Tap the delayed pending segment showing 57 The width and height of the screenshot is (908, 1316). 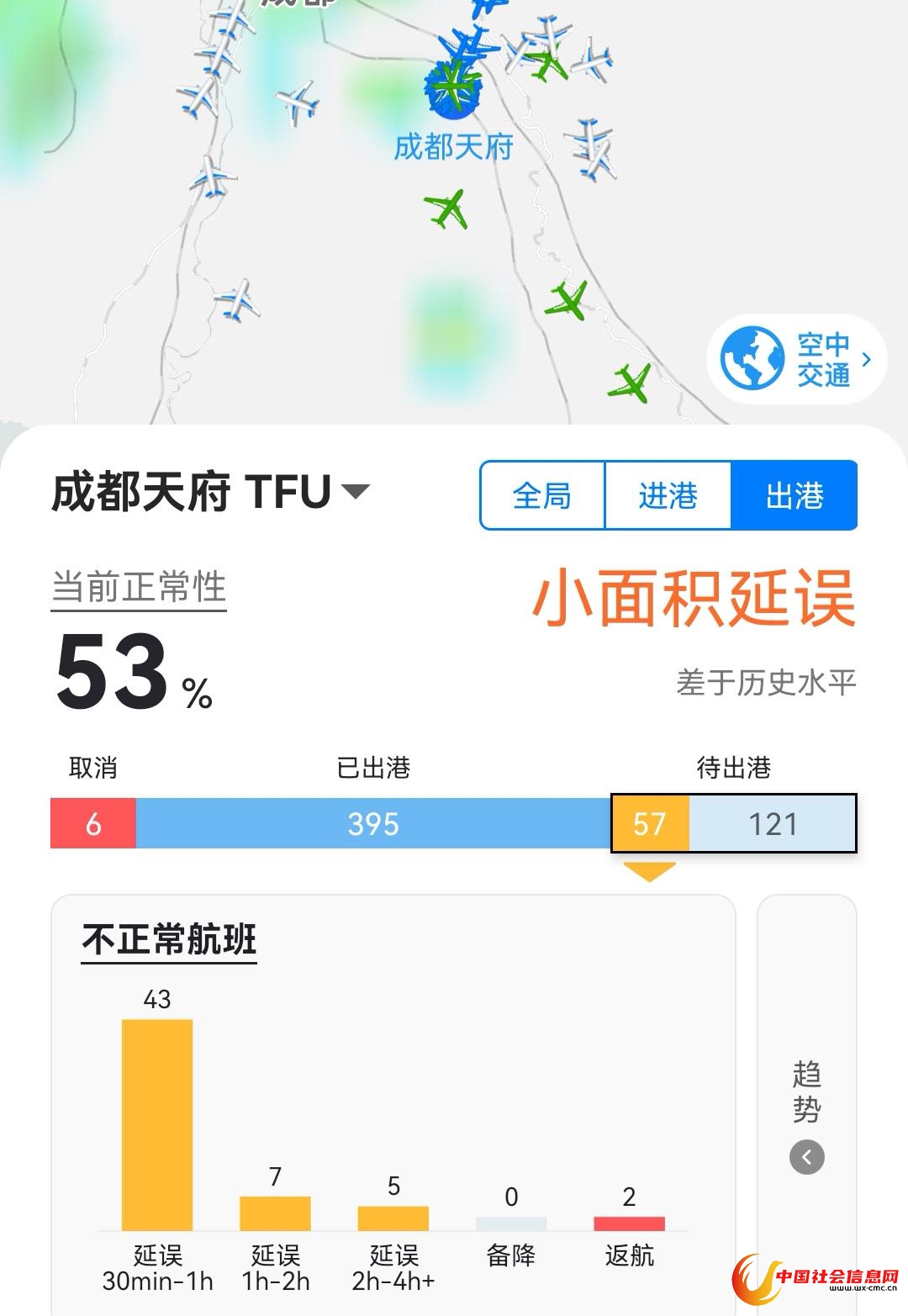[650, 823]
